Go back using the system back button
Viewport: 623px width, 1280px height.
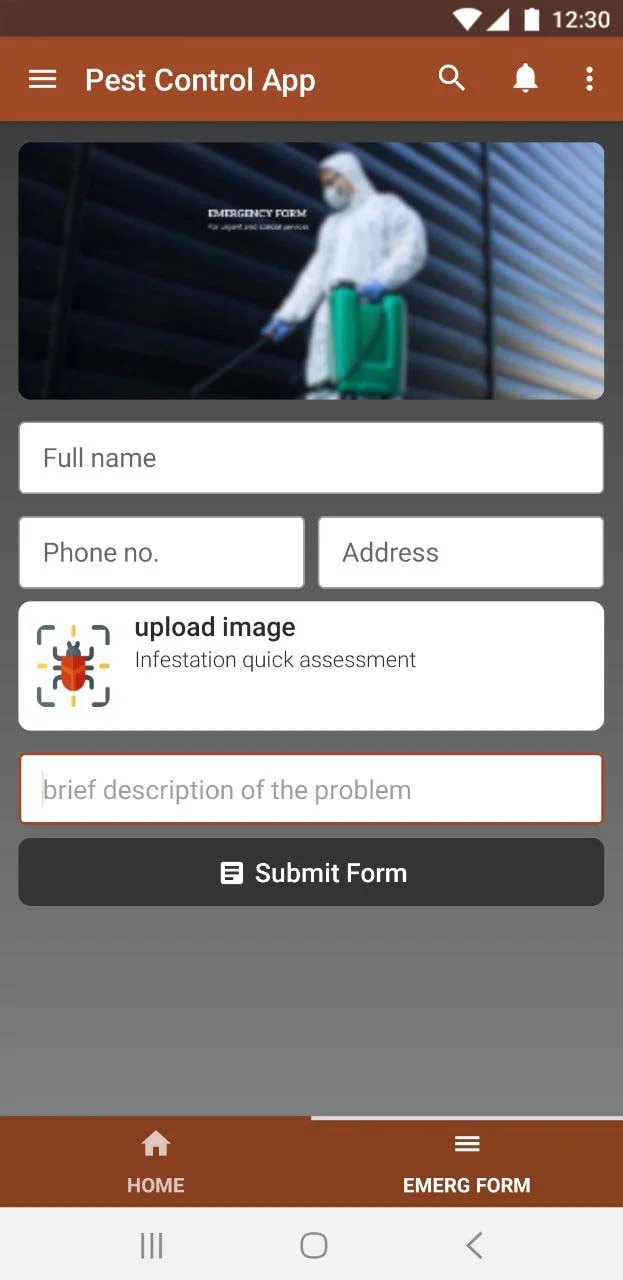pyautogui.click(x=474, y=1245)
